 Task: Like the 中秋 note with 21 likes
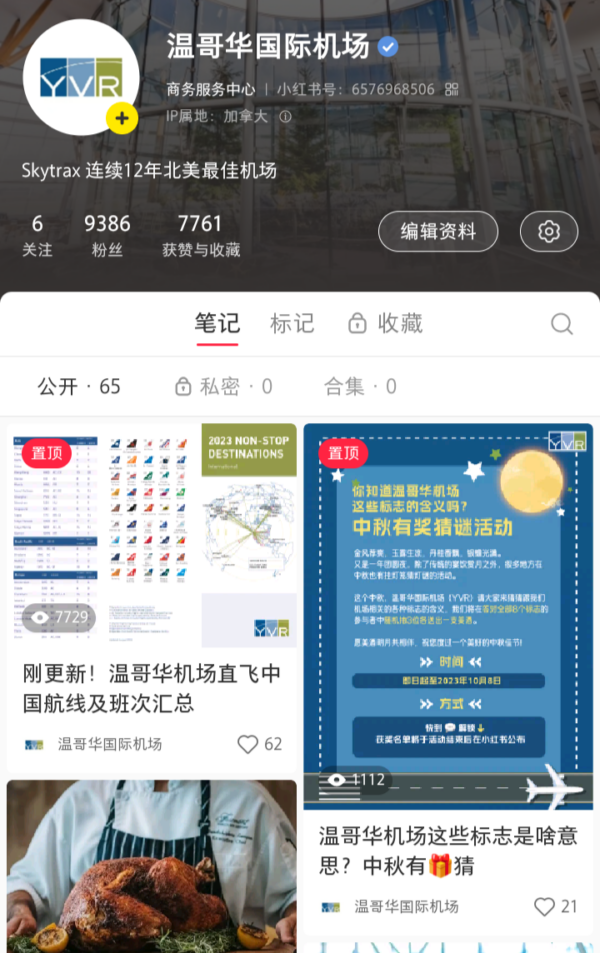[x=544, y=906]
